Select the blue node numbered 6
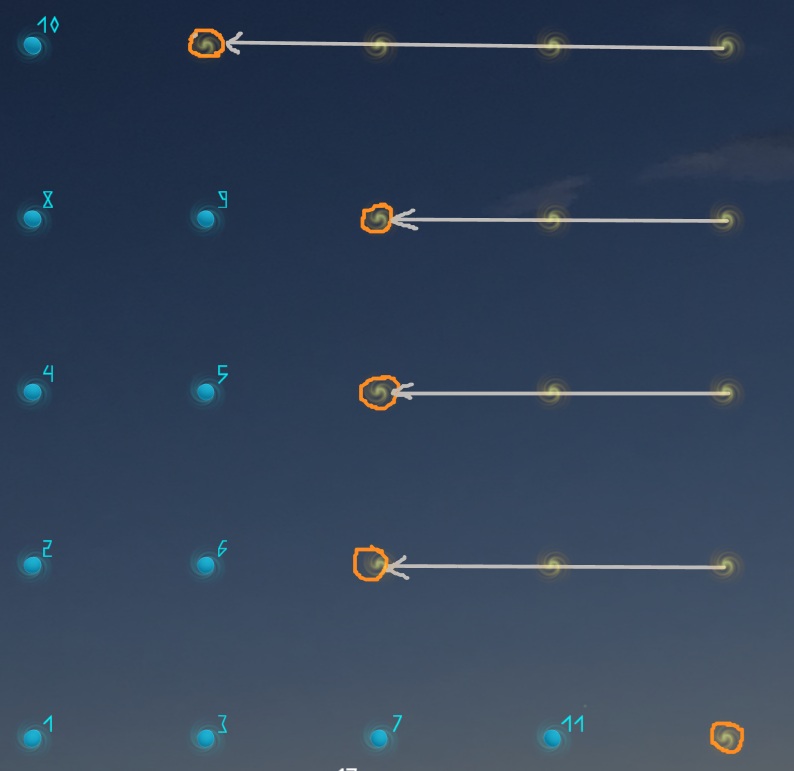 tap(205, 566)
